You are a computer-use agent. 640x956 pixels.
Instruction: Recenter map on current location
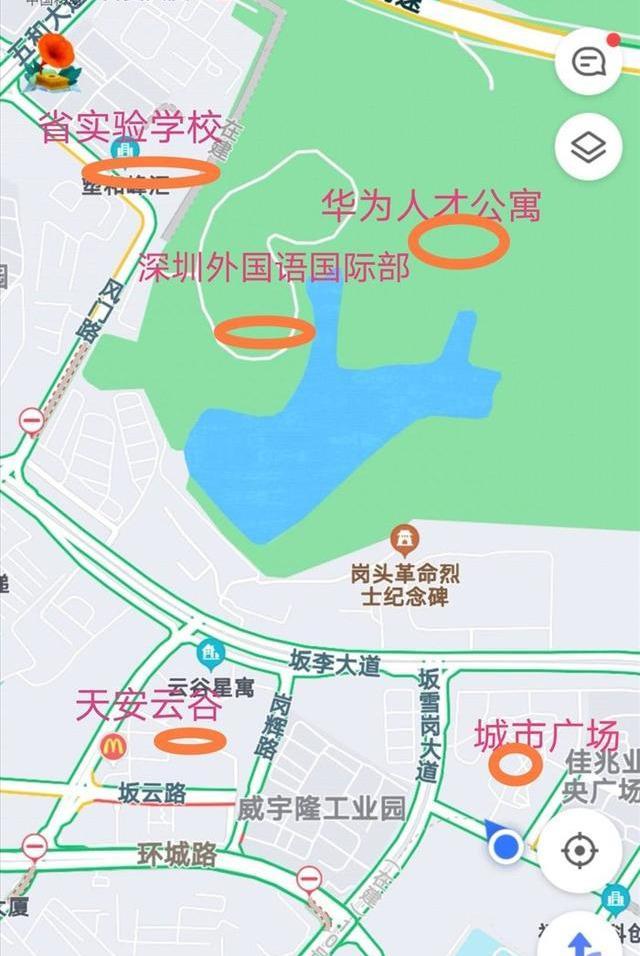pyautogui.click(x=579, y=852)
